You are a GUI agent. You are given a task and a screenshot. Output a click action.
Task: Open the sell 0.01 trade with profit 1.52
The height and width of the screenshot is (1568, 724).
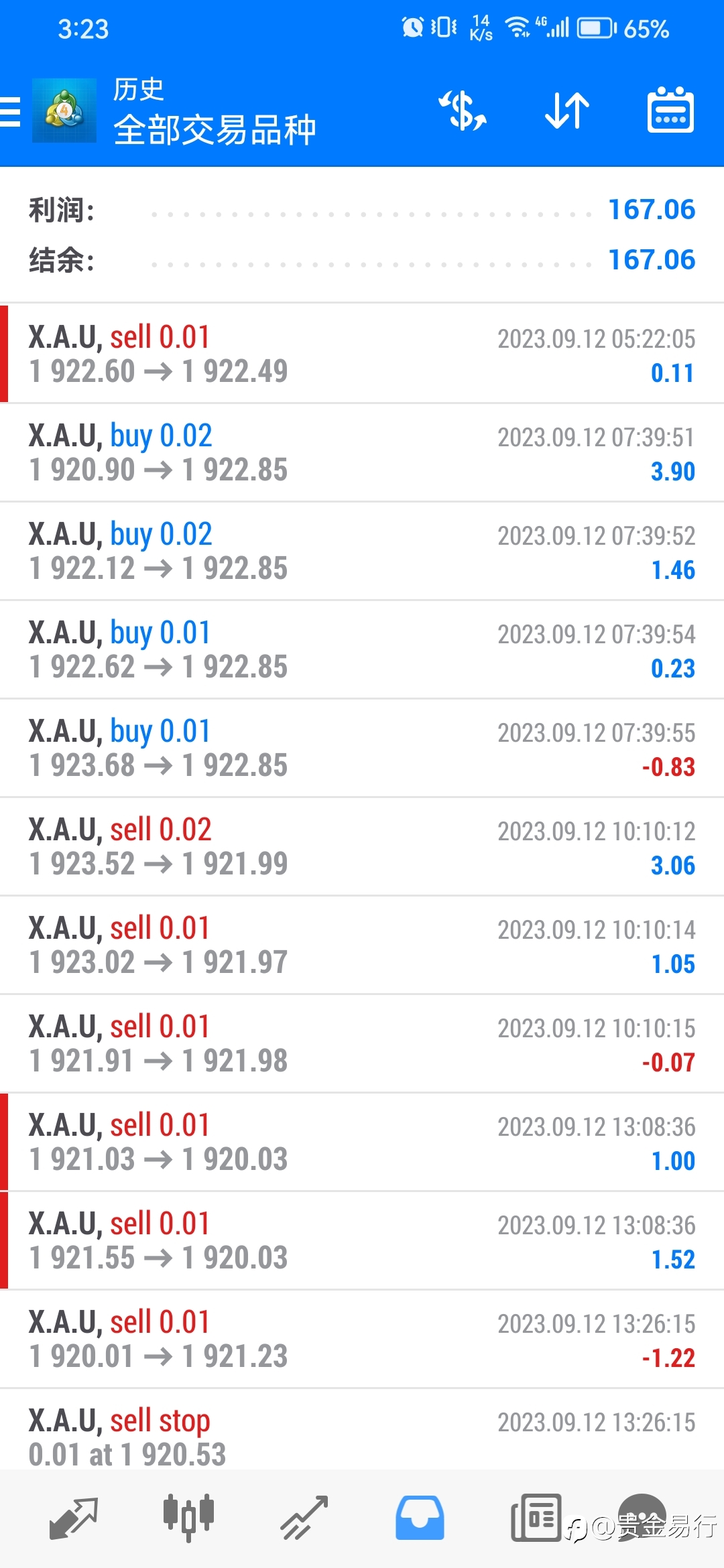pyautogui.click(x=362, y=1240)
